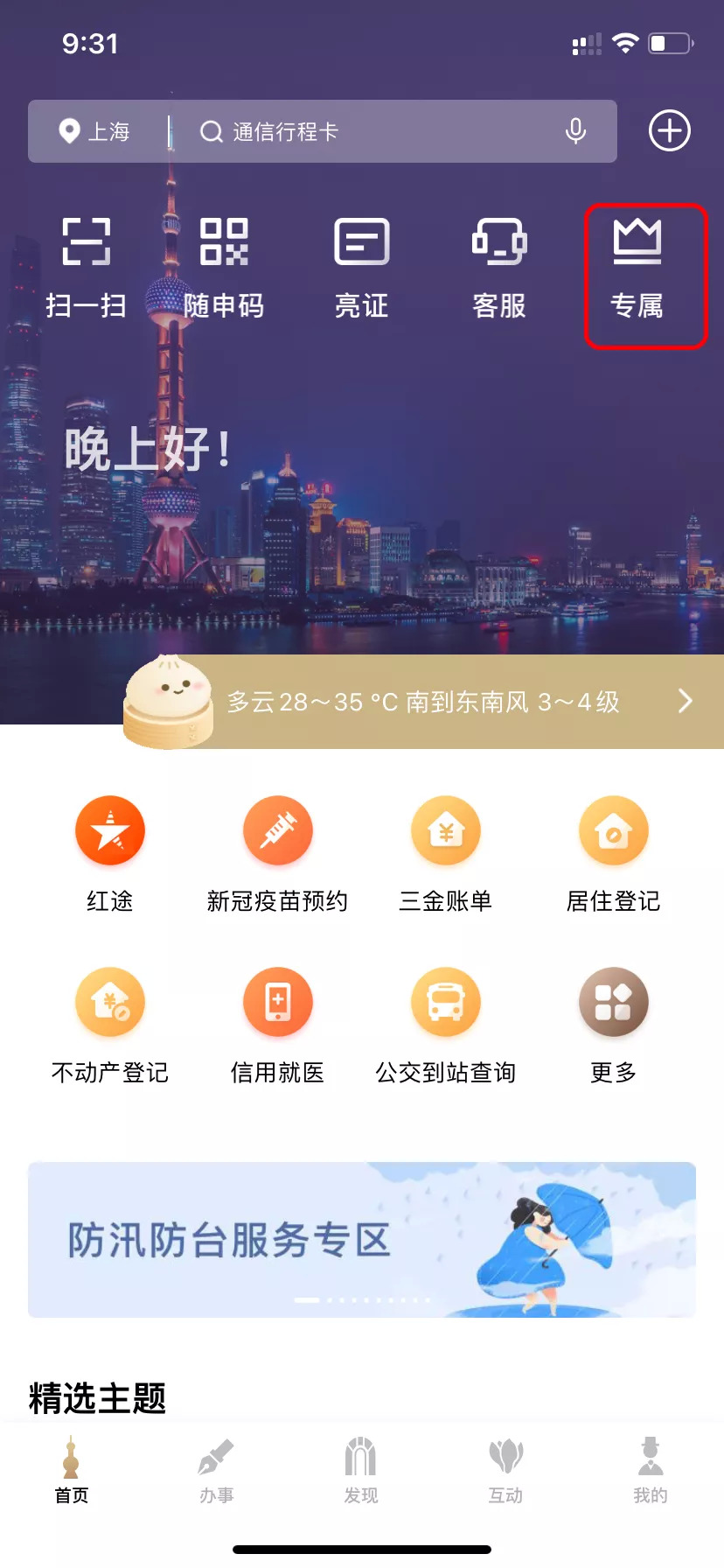Switch to the 办事 tab

point(216,1470)
